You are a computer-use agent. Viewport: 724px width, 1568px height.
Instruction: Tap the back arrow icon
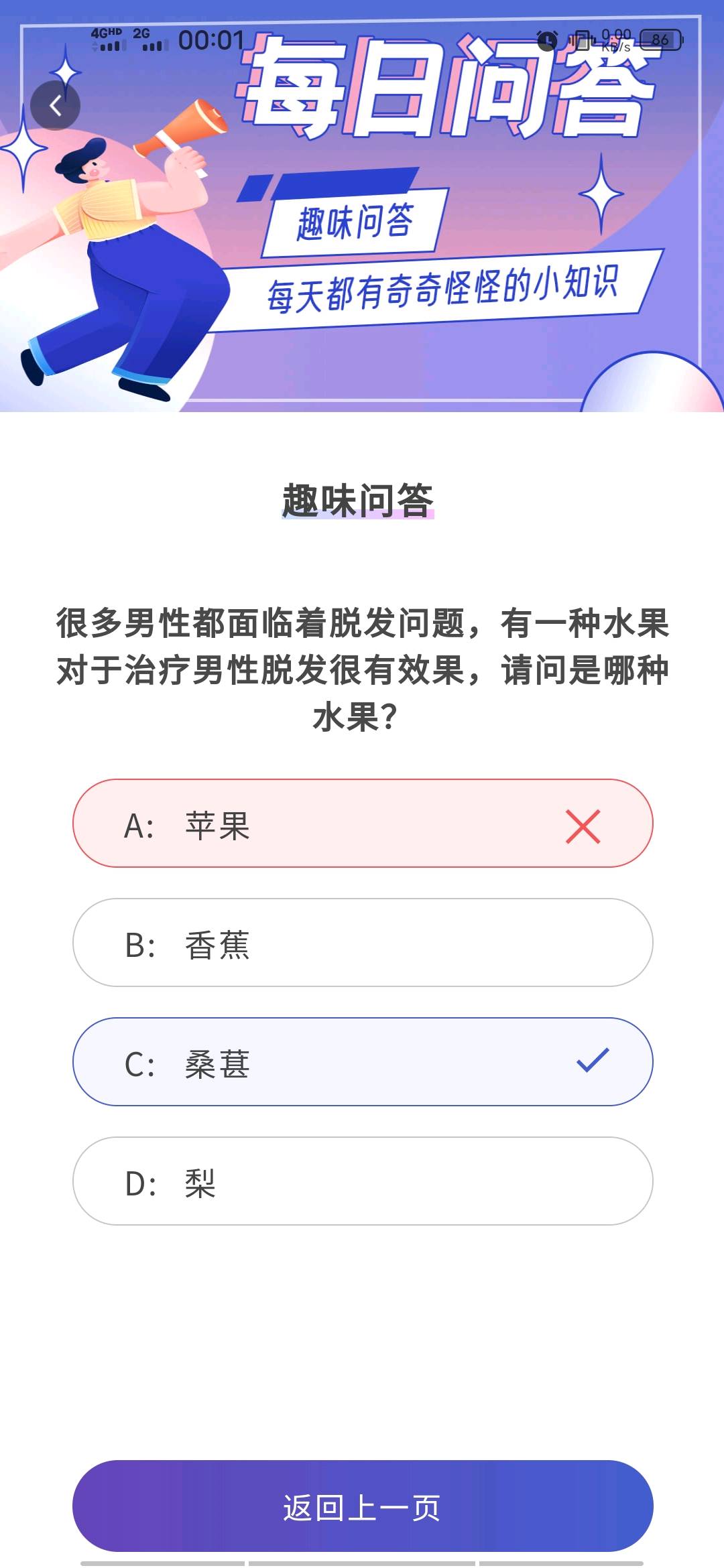tap(55, 105)
